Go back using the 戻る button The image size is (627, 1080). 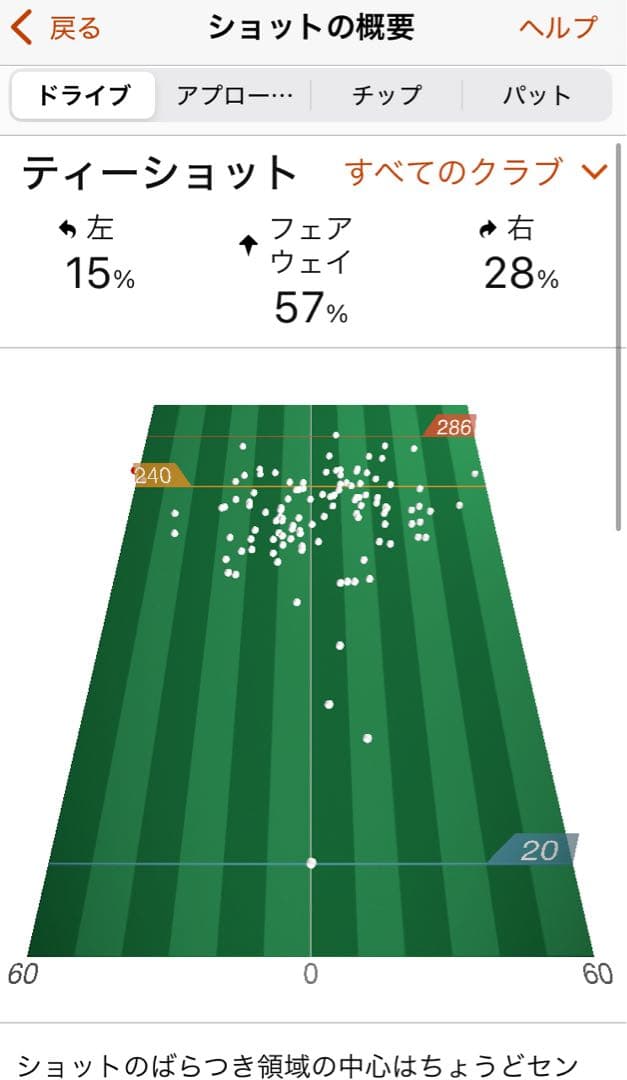57,28
